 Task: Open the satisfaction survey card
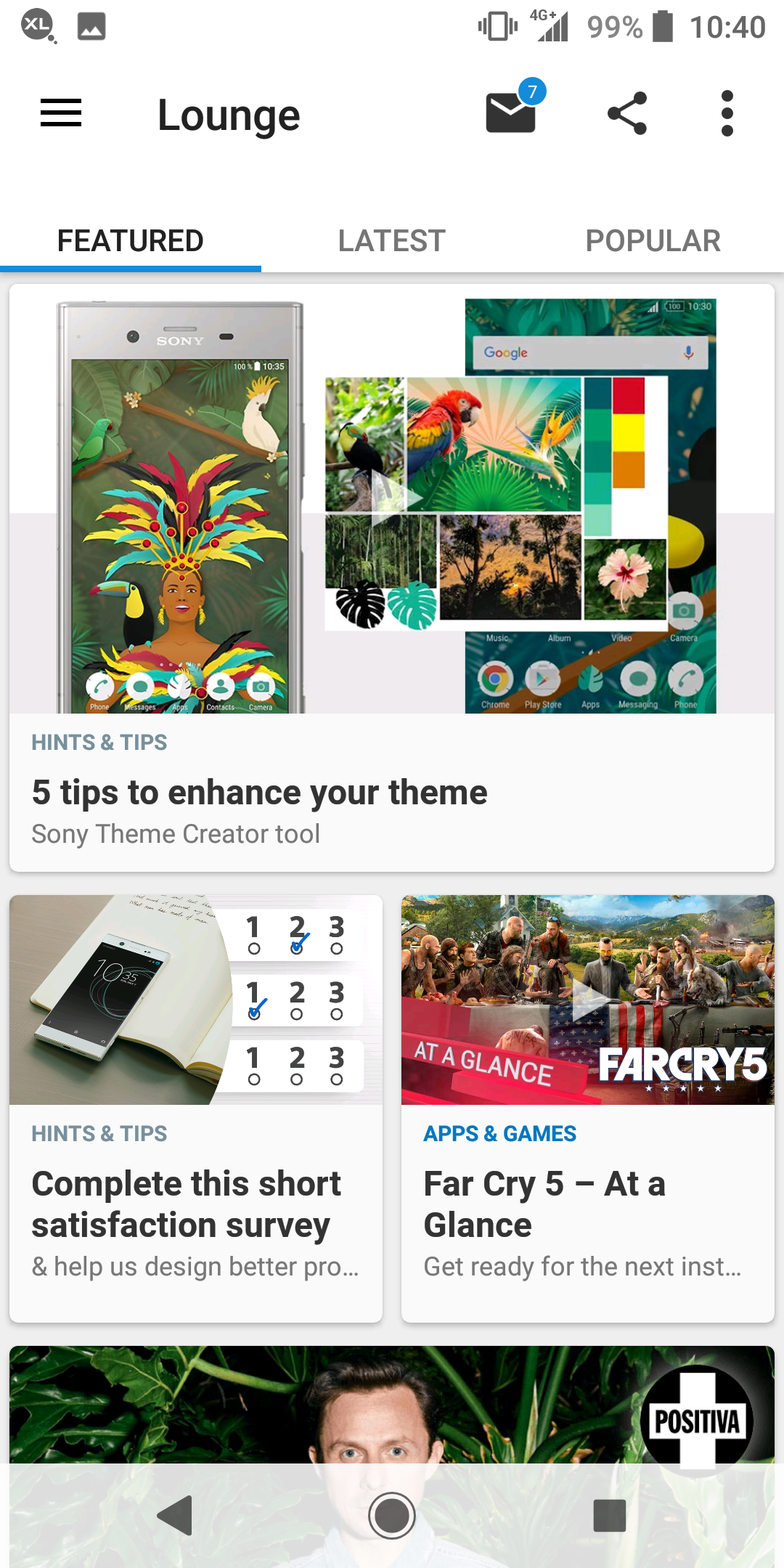coord(196,1108)
